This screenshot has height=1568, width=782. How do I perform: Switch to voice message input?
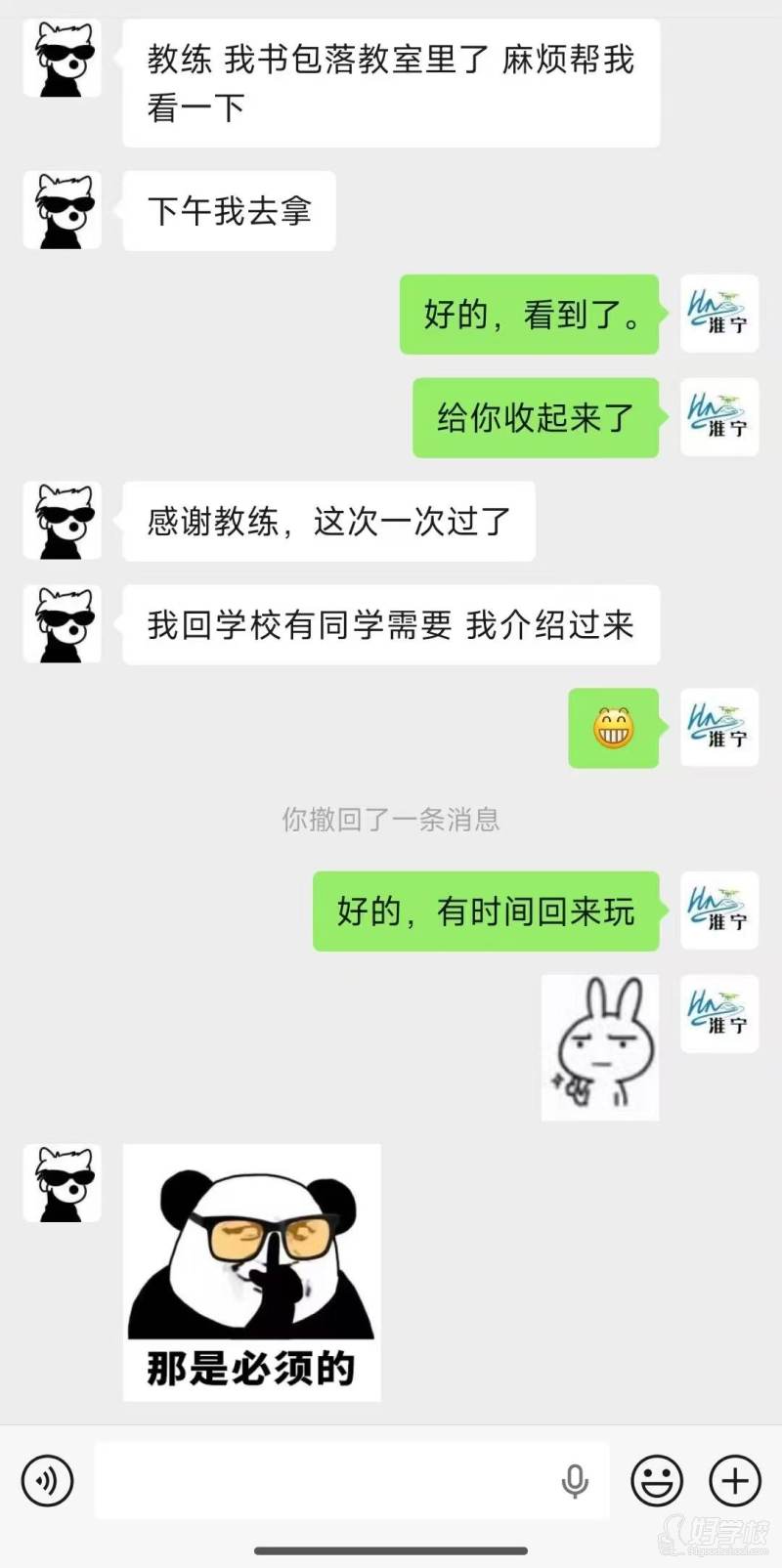pyautogui.click(x=47, y=1480)
